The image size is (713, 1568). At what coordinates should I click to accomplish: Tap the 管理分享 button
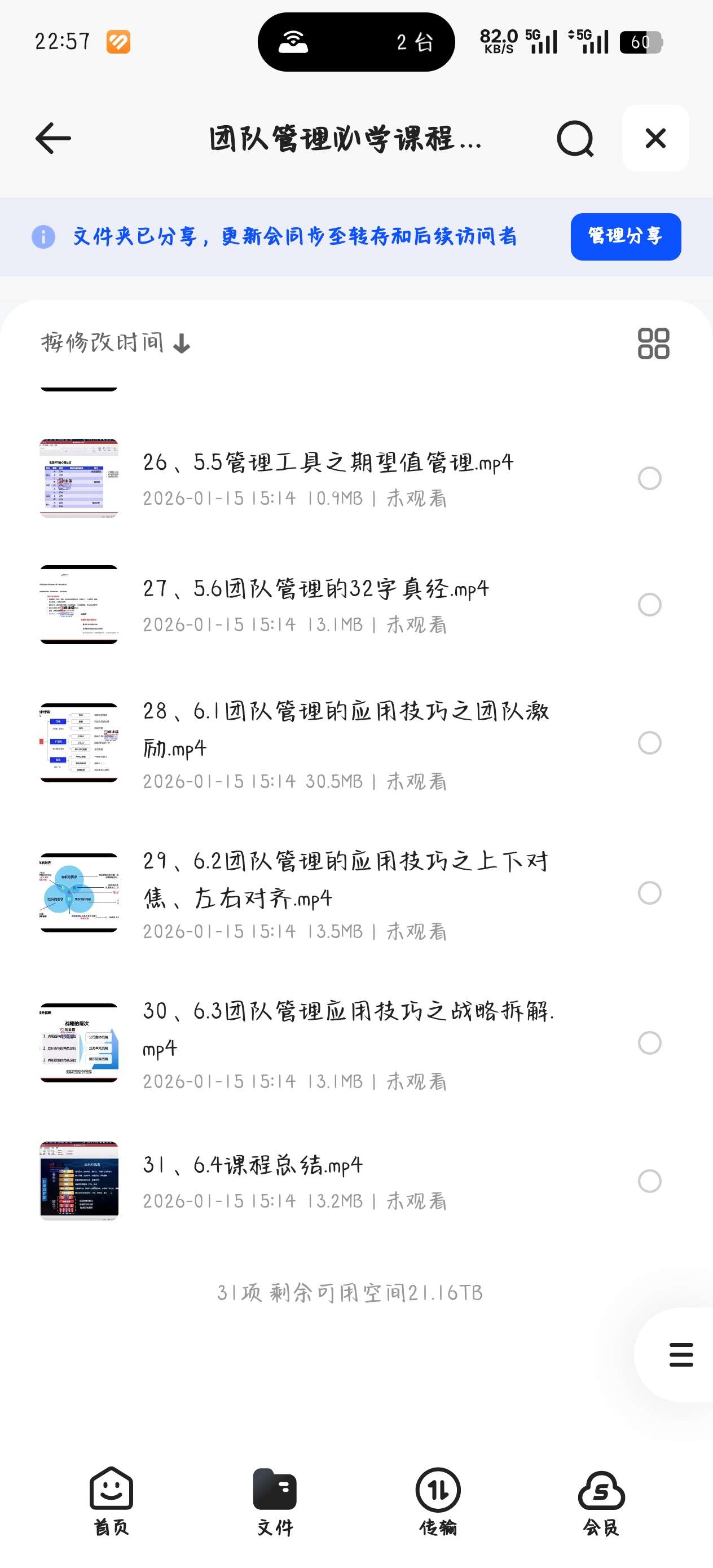[626, 237]
